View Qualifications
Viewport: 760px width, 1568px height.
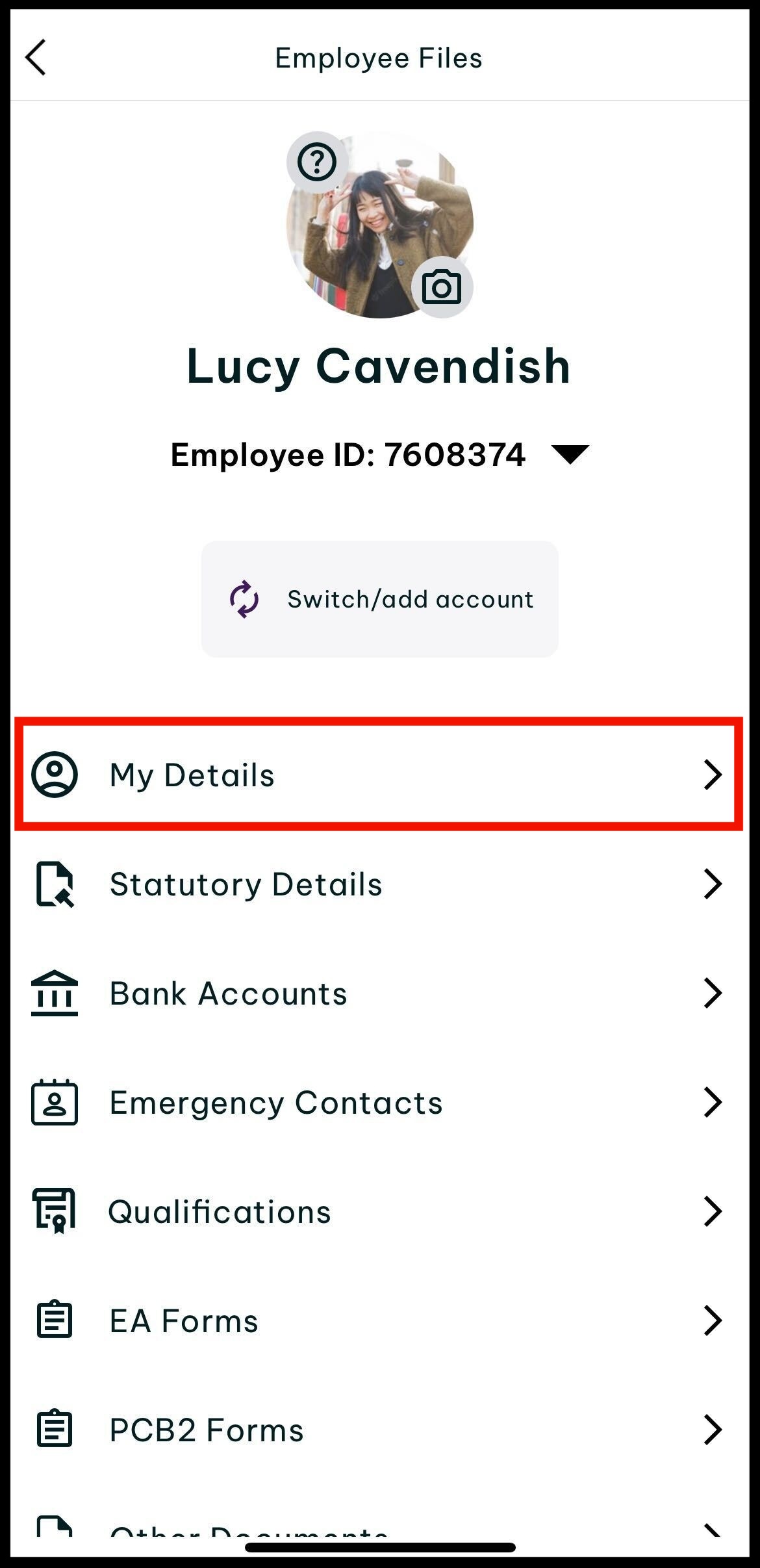(379, 1211)
